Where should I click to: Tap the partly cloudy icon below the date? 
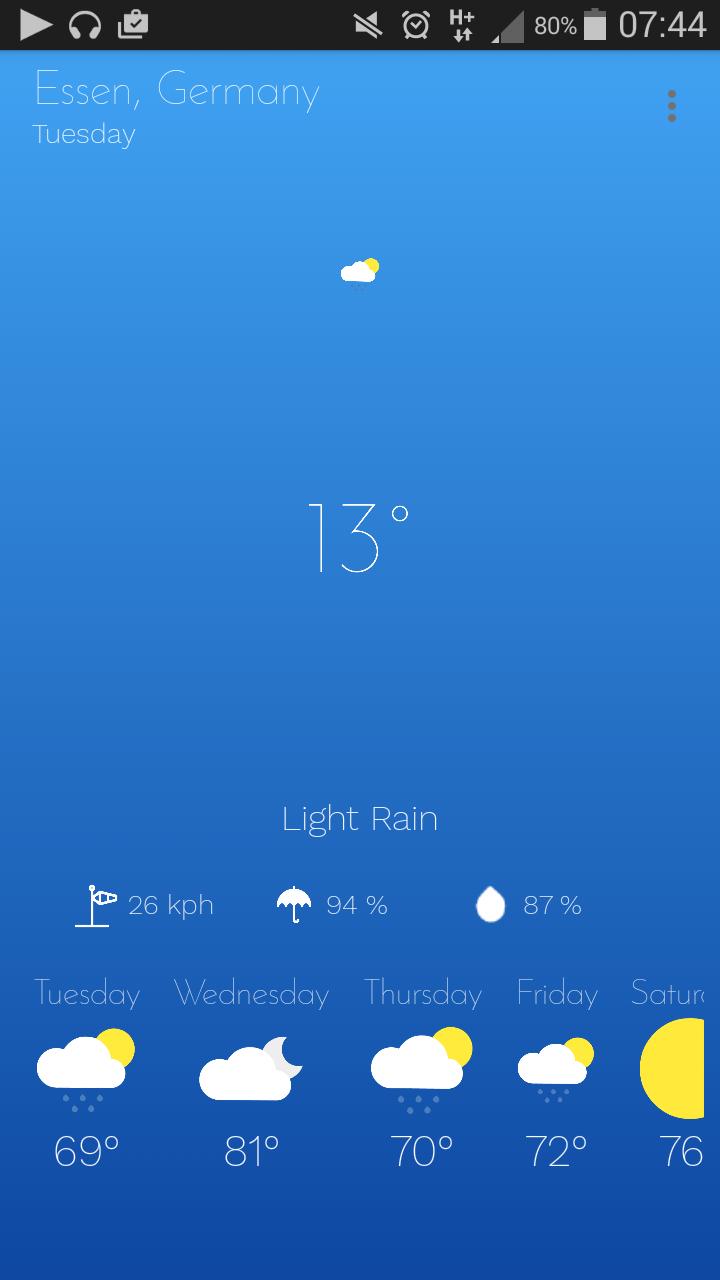359,269
